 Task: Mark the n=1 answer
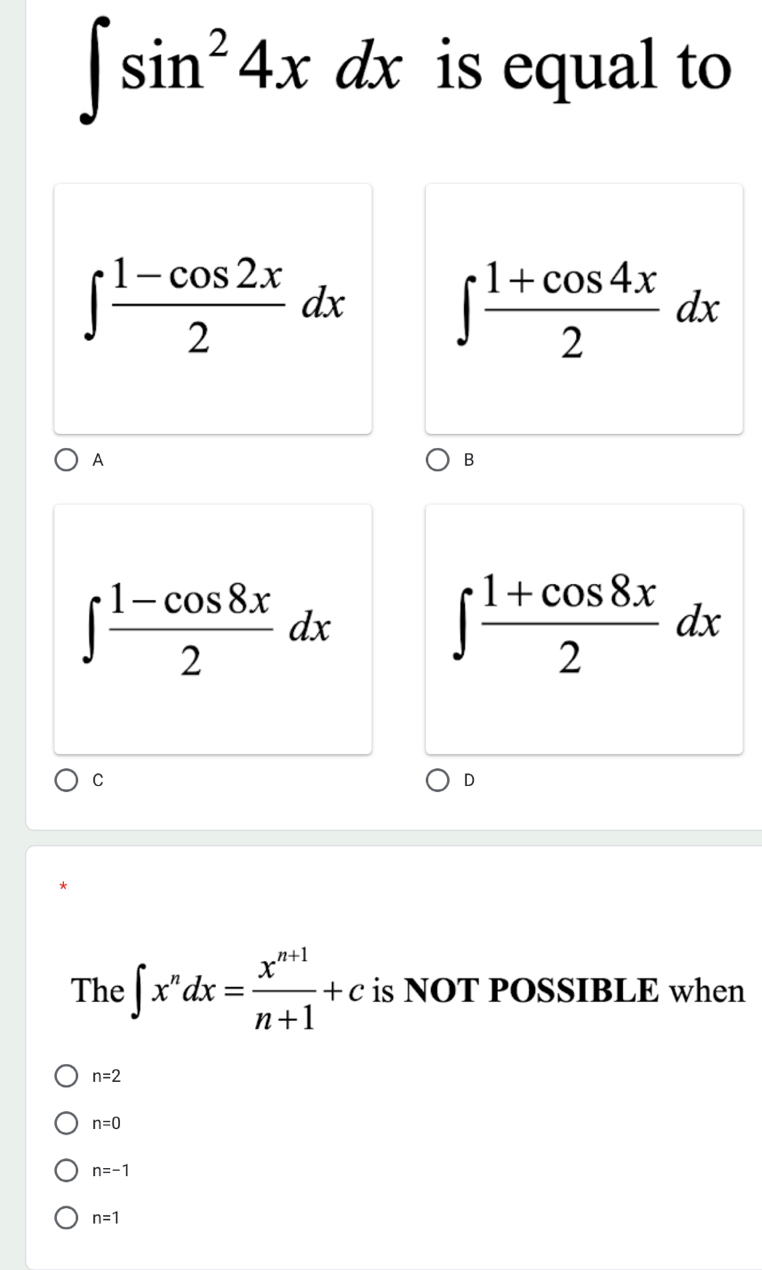coord(67,1217)
